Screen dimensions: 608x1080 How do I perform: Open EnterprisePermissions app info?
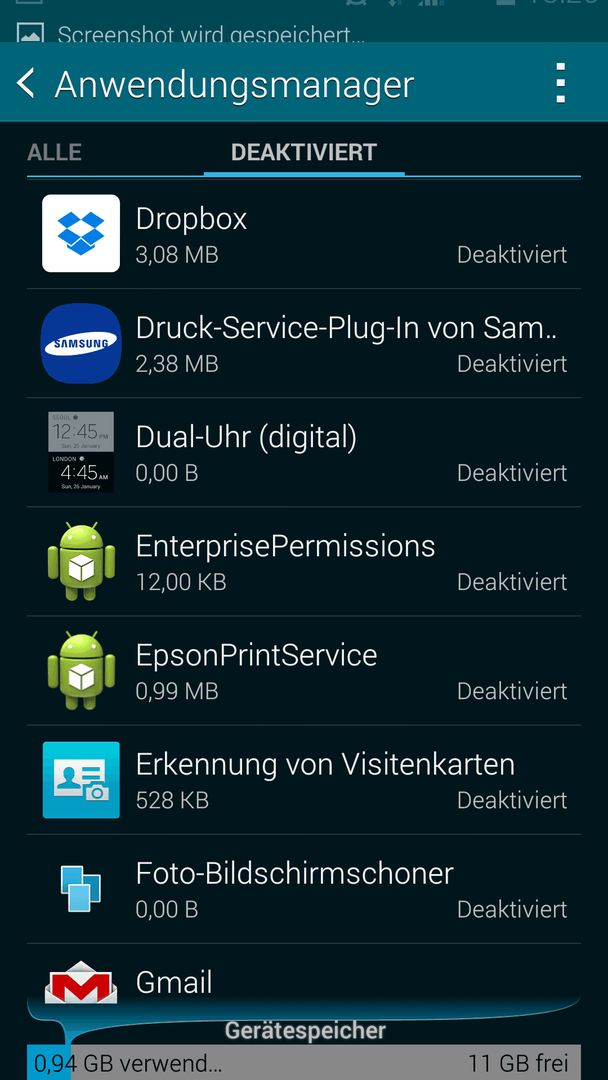click(x=304, y=561)
